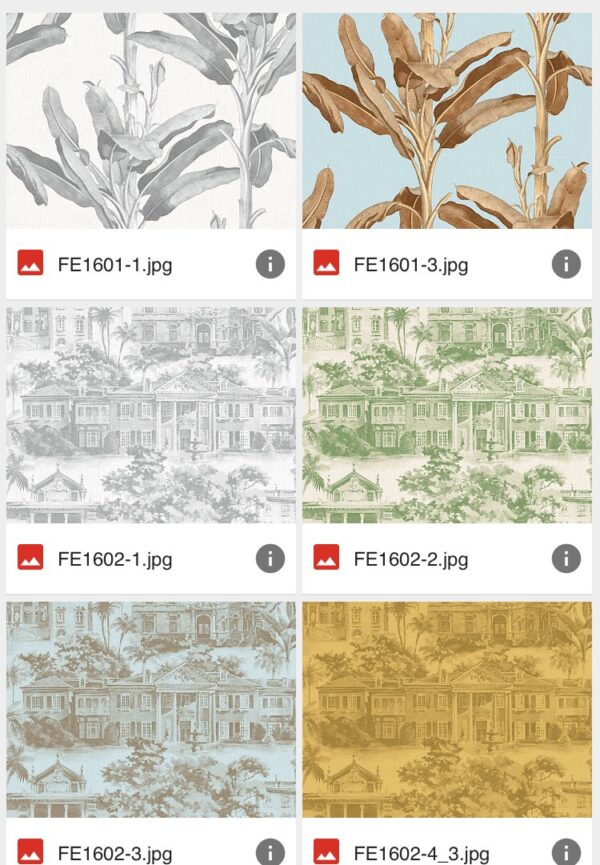Open the FE1602-2.jpg image tile

point(446,414)
